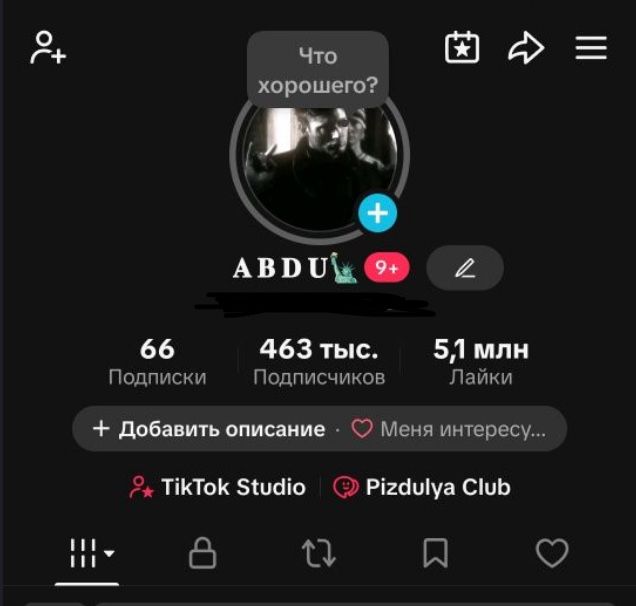View the 66 Подписки list
The image size is (636, 606).
157,362
